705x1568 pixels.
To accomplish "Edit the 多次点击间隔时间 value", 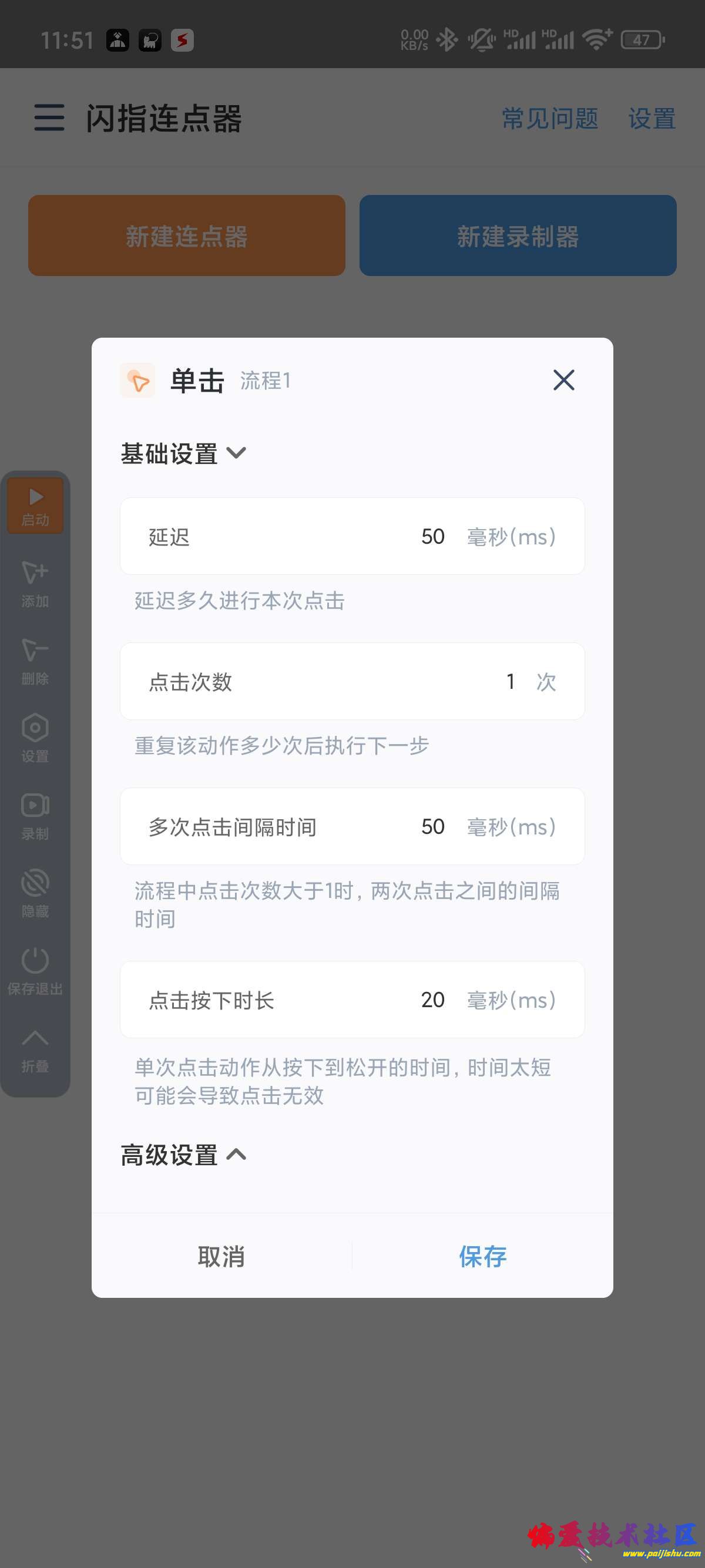I will tap(432, 827).
